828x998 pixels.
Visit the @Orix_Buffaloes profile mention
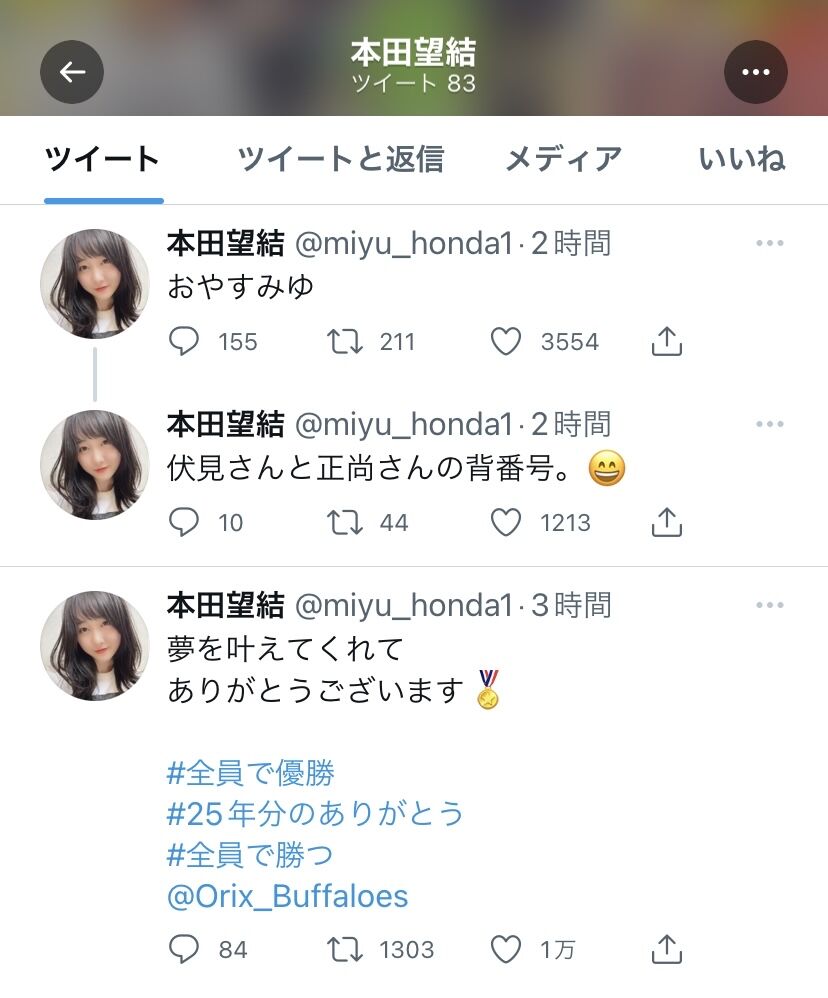pyautogui.click(x=288, y=896)
